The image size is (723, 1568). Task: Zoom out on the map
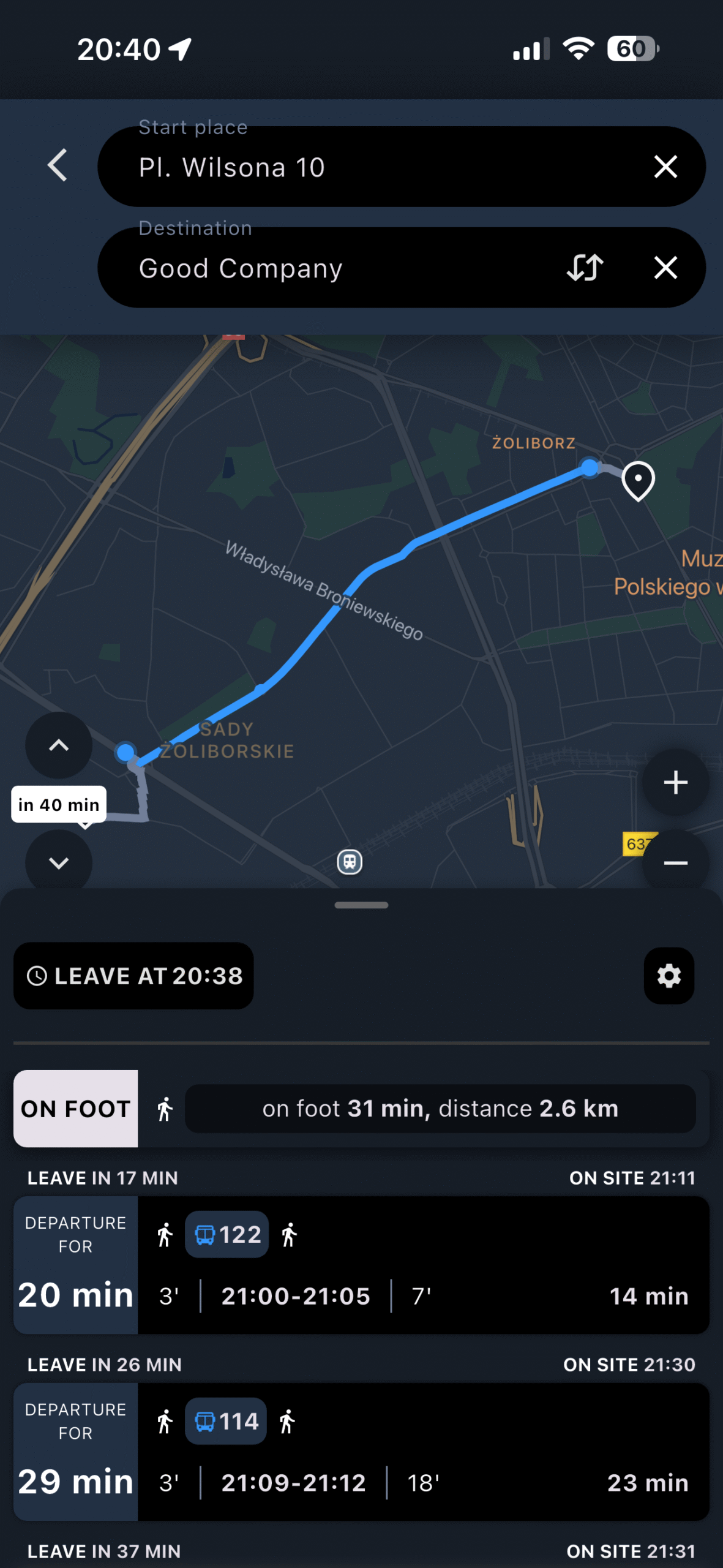(x=675, y=862)
